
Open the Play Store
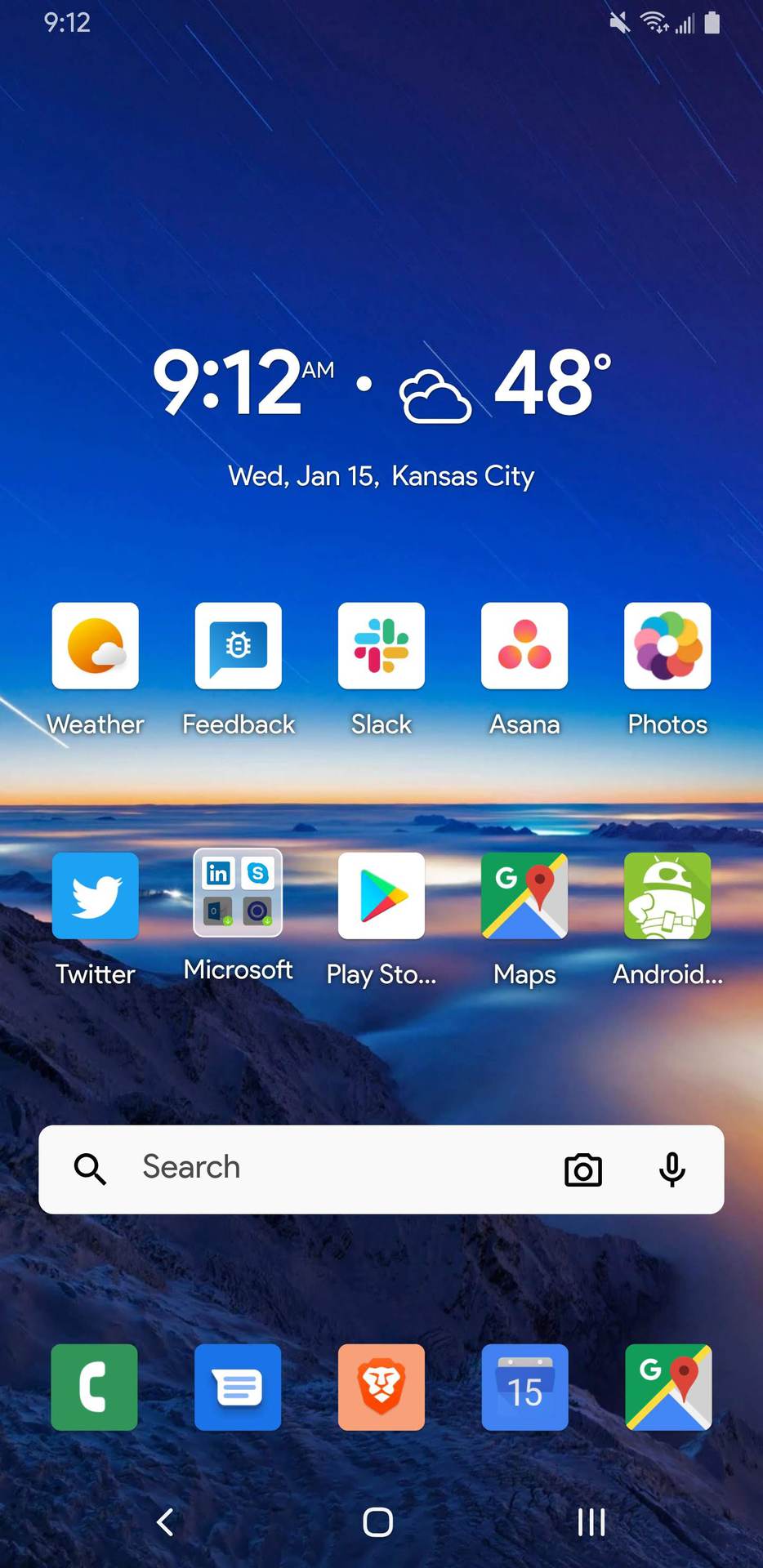pos(381,896)
